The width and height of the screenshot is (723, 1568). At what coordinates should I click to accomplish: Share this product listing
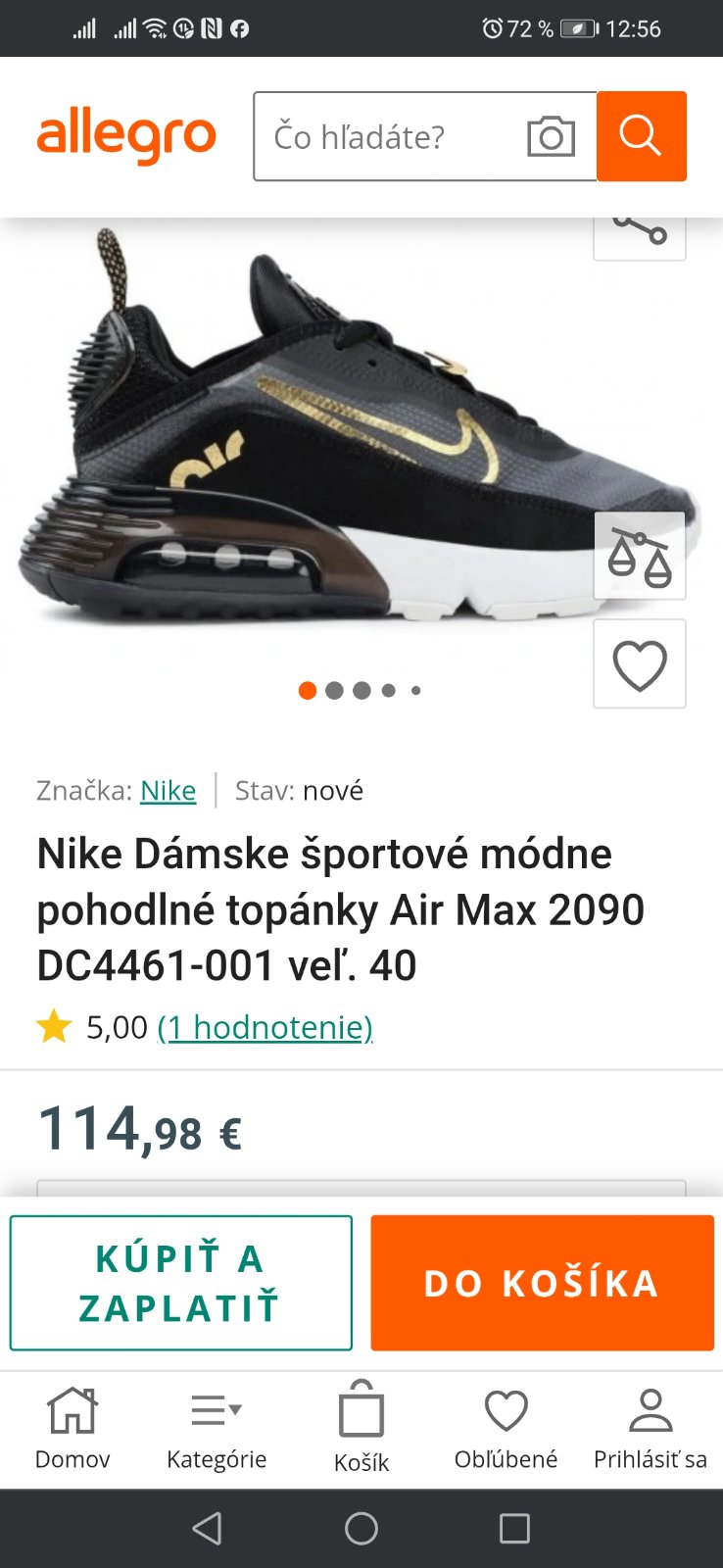(x=640, y=233)
